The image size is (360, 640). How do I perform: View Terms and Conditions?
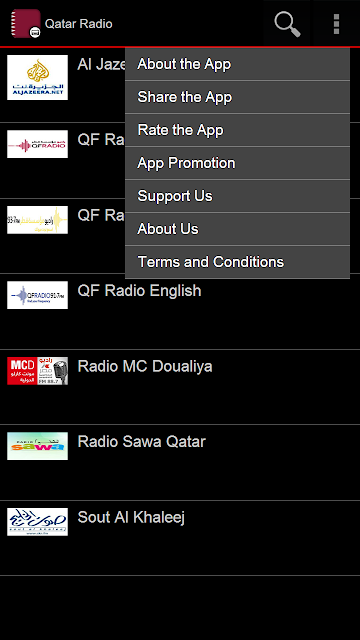238,262
